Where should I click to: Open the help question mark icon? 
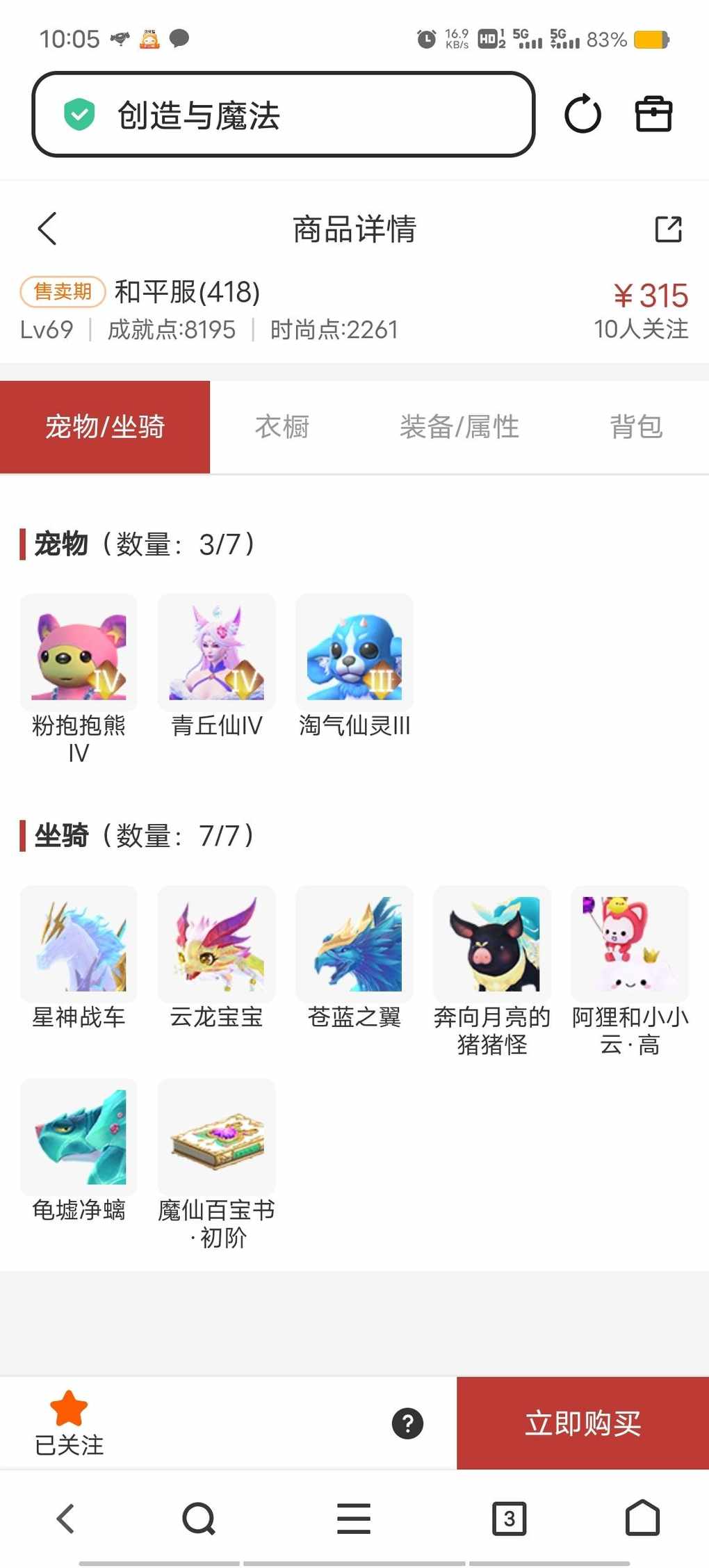tap(407, 1423)
